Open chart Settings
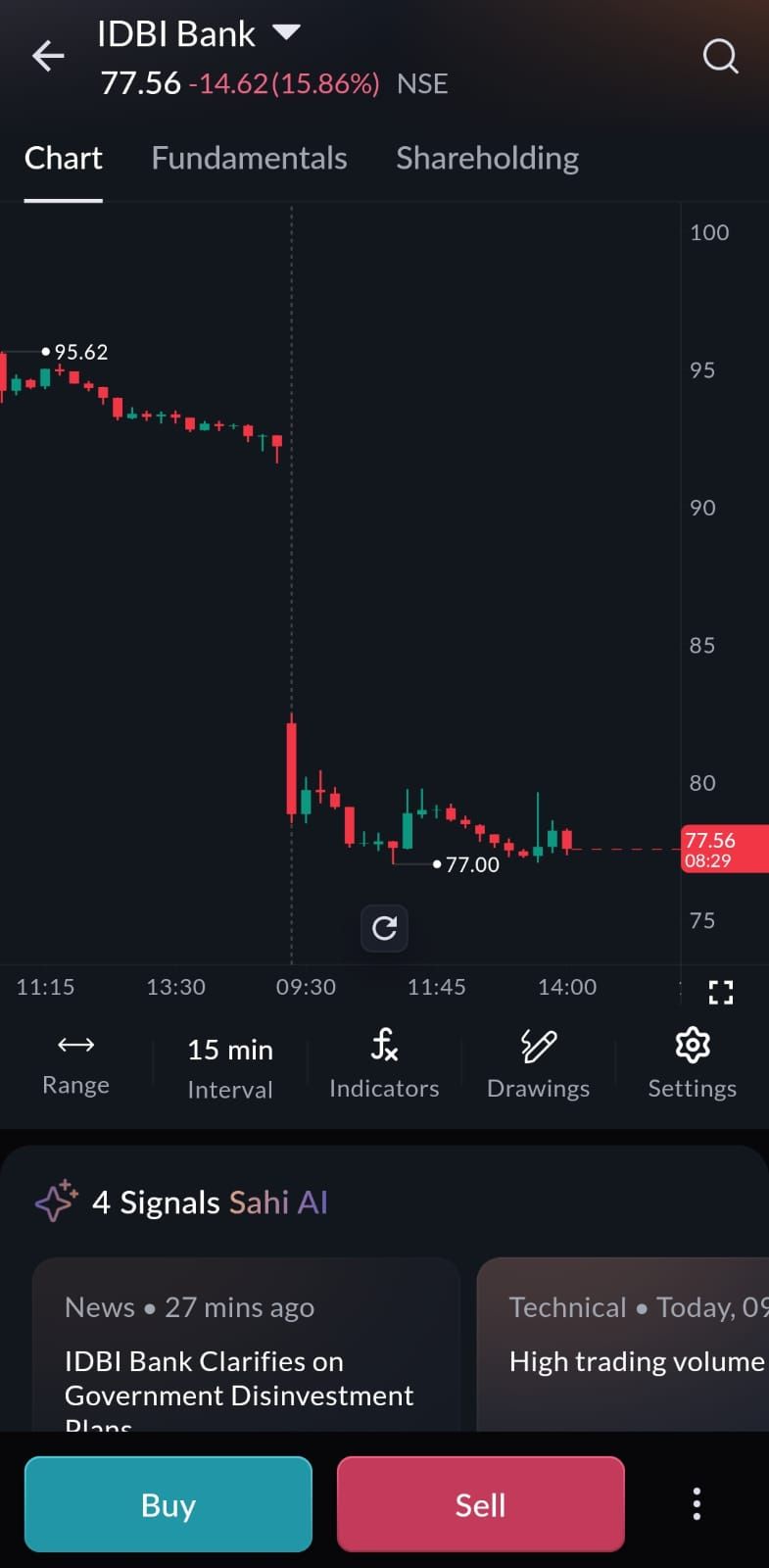Screen dimensions: 769x1568 692,1063
